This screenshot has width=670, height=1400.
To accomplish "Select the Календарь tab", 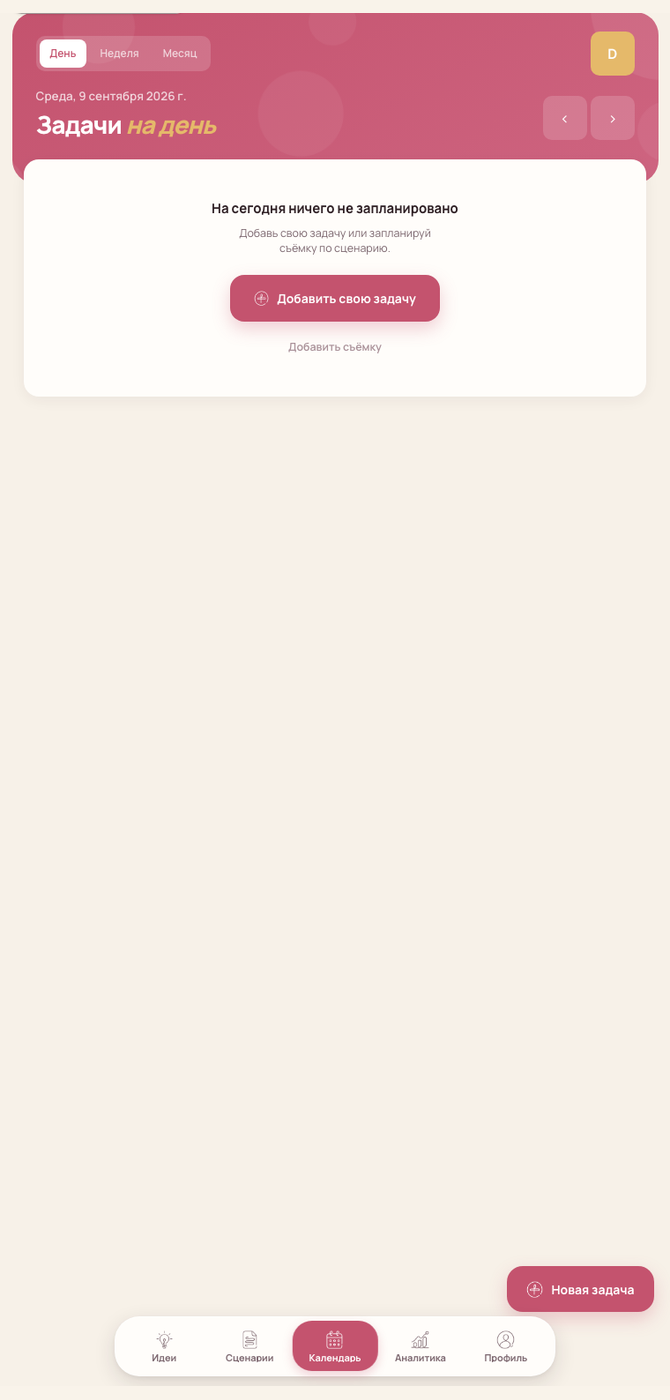I will coord(335,1346).
